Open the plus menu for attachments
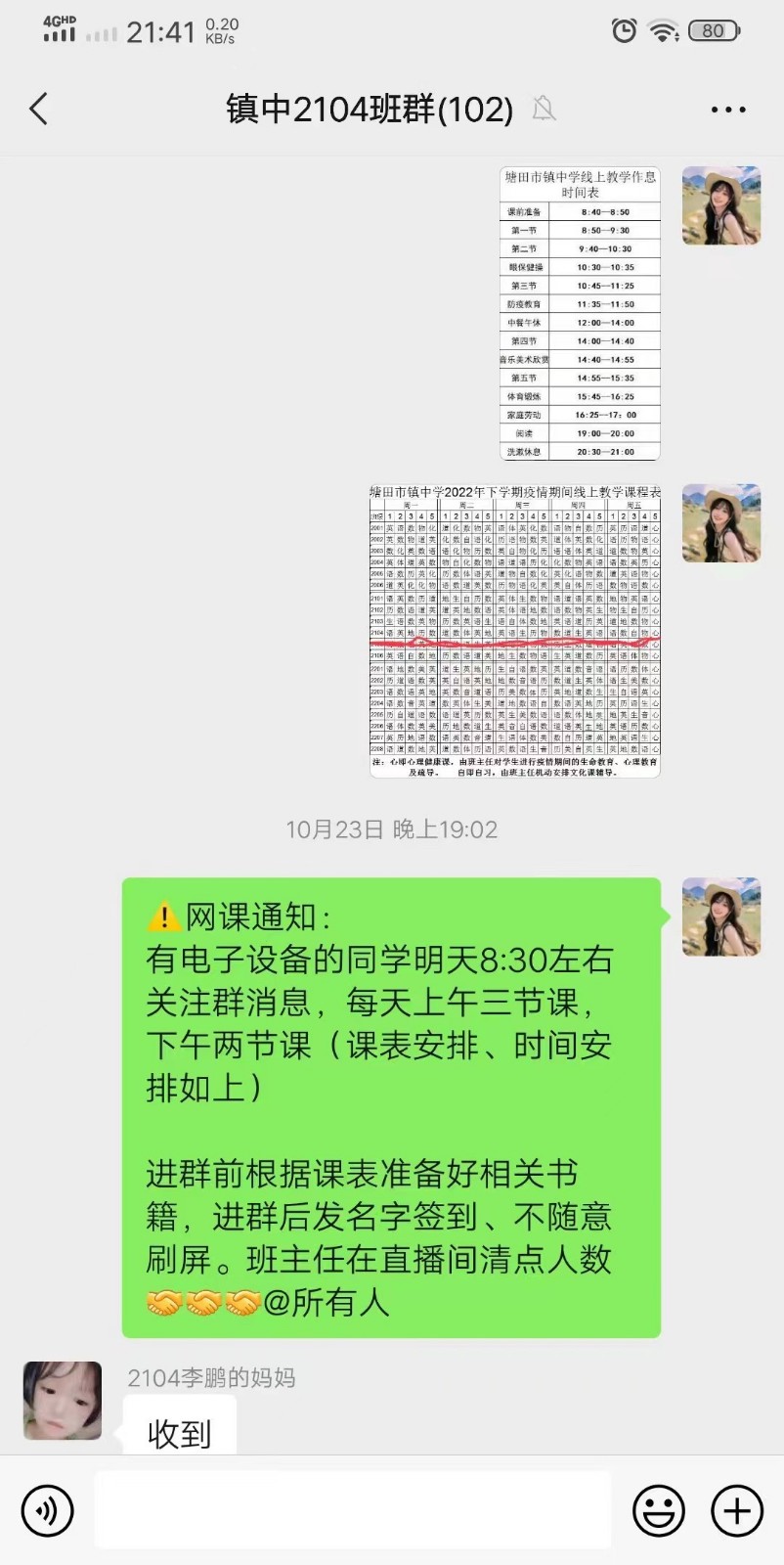The height and width of the screenshot is (1565, 784). (736, 1510)
